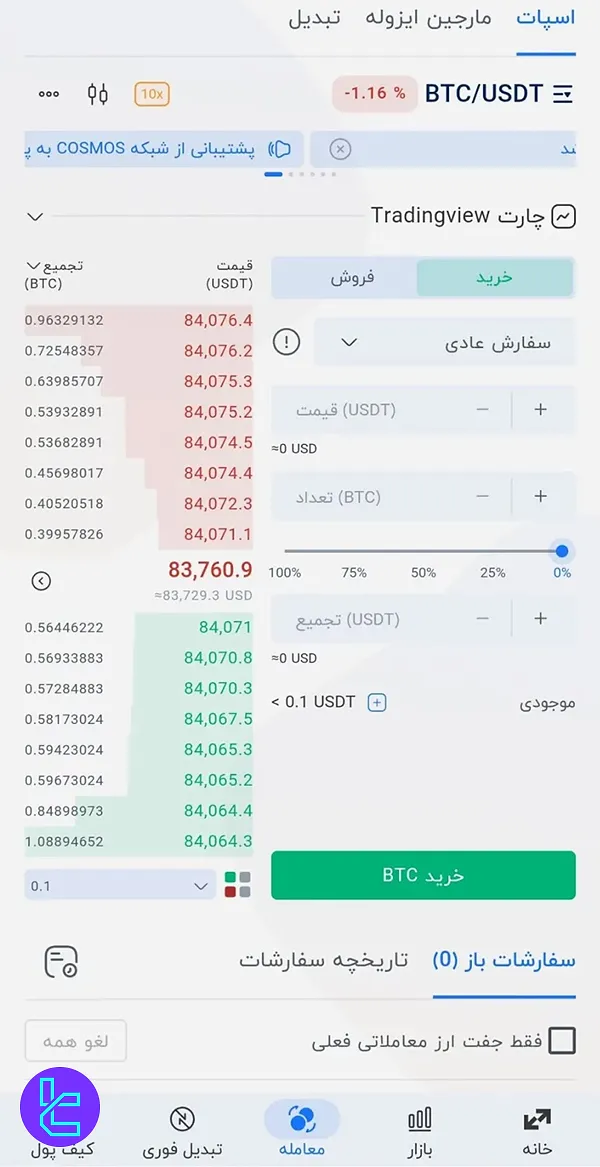The width and height of the screenshot is (600, 1167).
Task: Increase the تعداد (BTC) amount with plus
Action: [x=541, y=497]
